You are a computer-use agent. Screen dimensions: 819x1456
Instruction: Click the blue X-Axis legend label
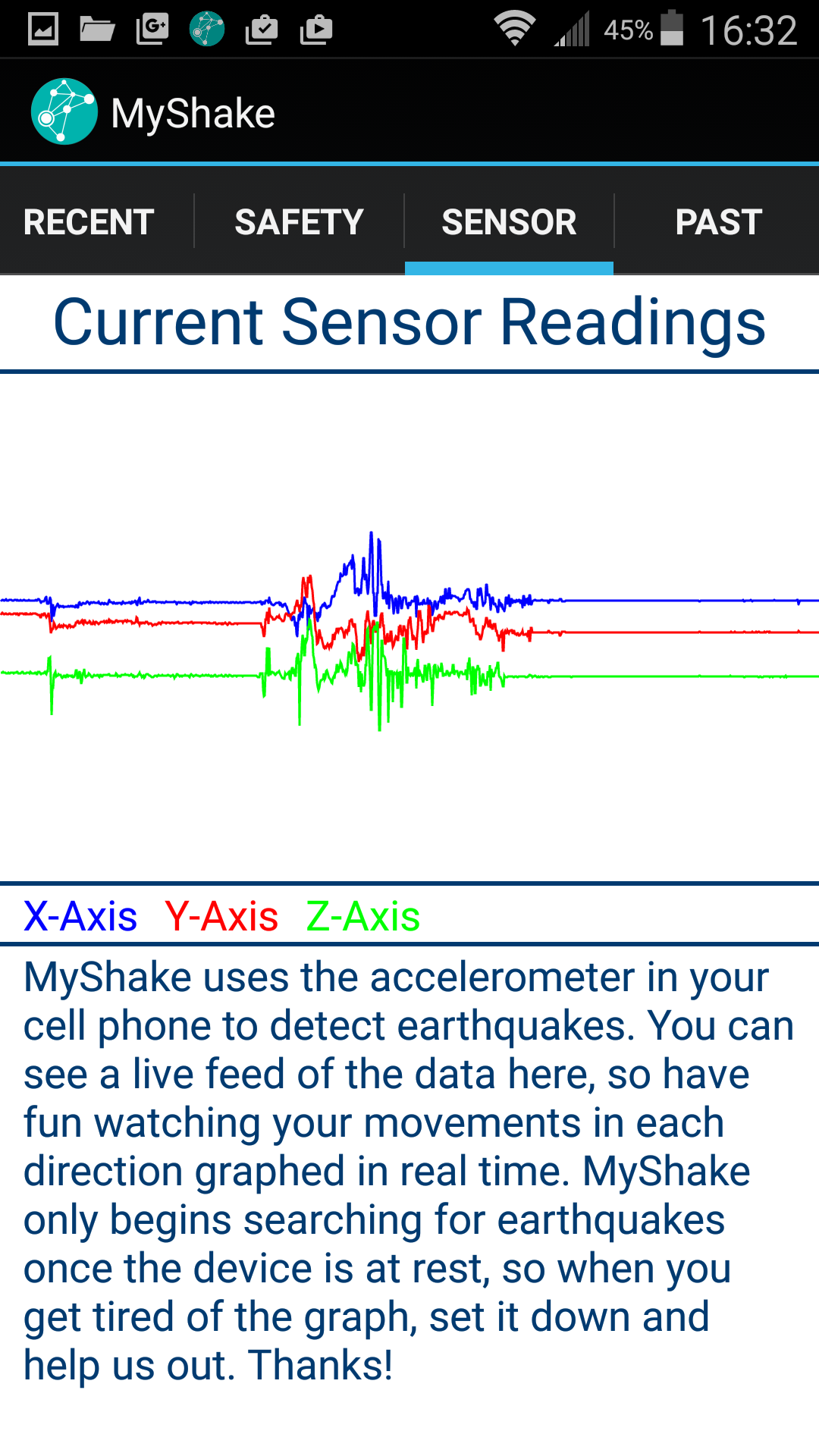80,915
